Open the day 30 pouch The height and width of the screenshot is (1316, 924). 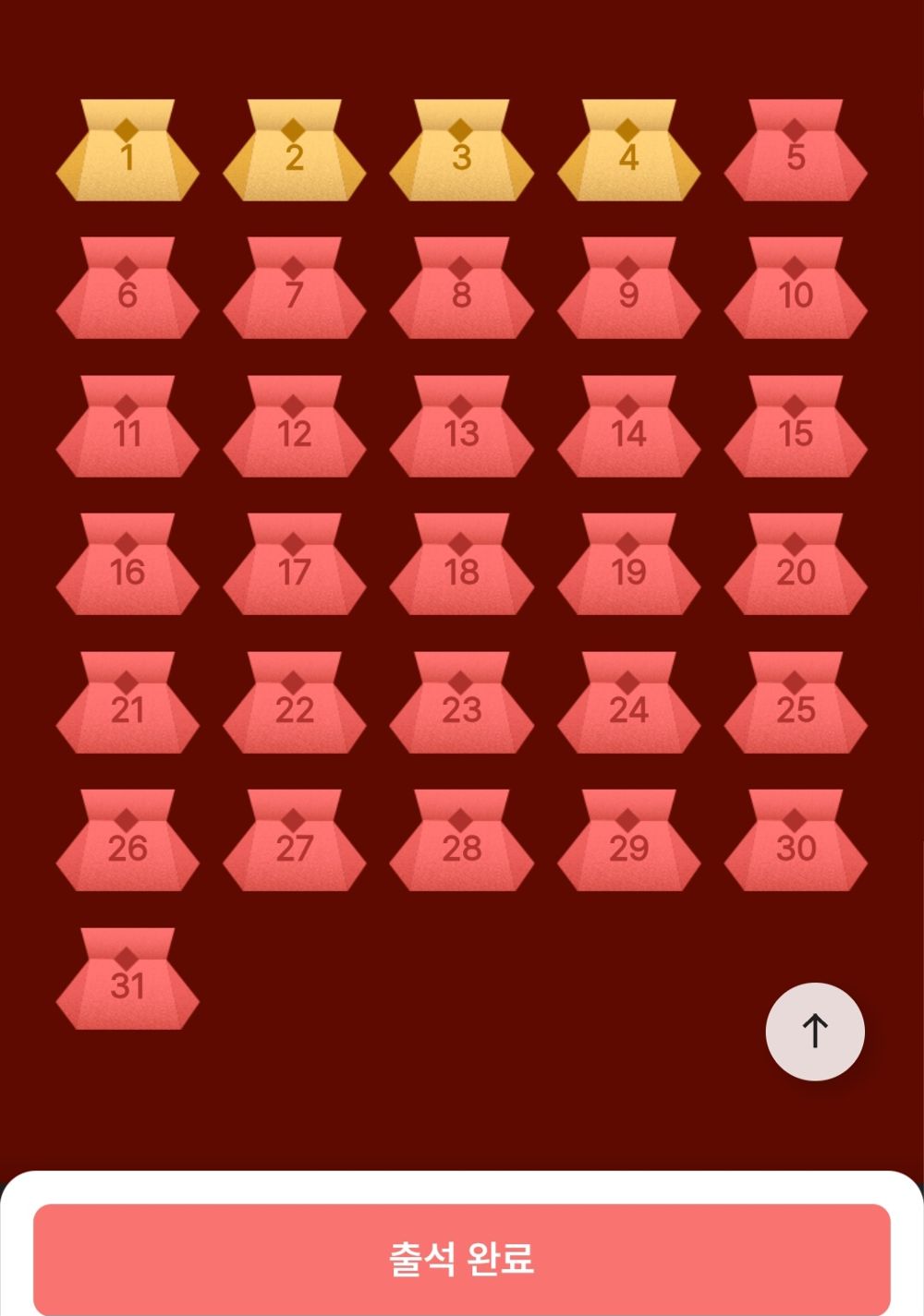[796, 843]
